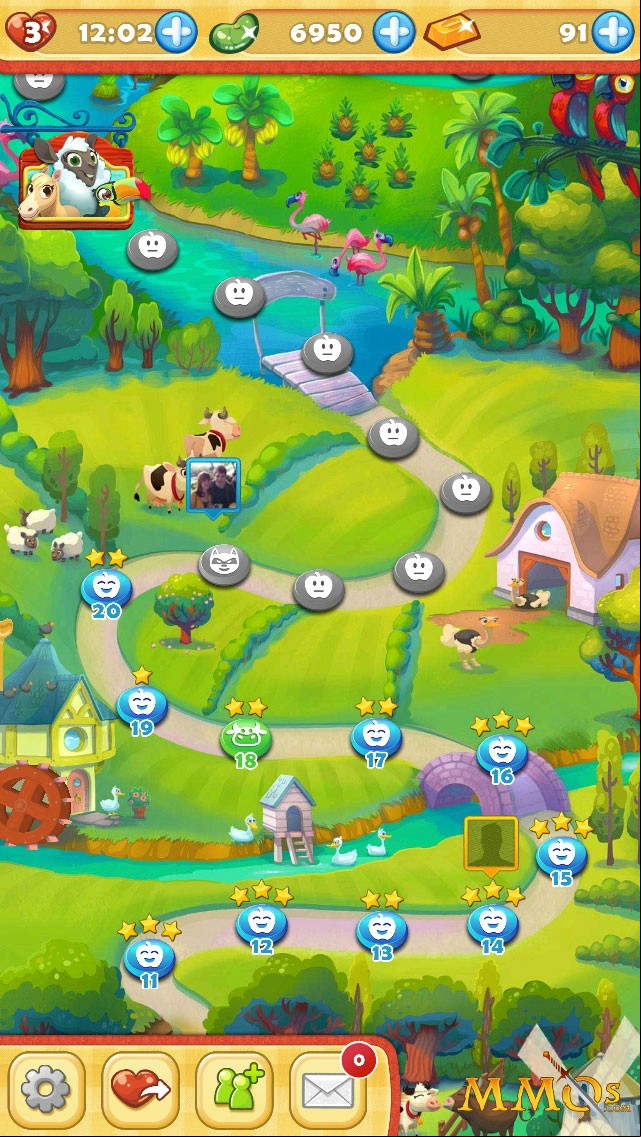Buy more magic beans with the plus
This screenshot has width=641, height=1137.
394,33
